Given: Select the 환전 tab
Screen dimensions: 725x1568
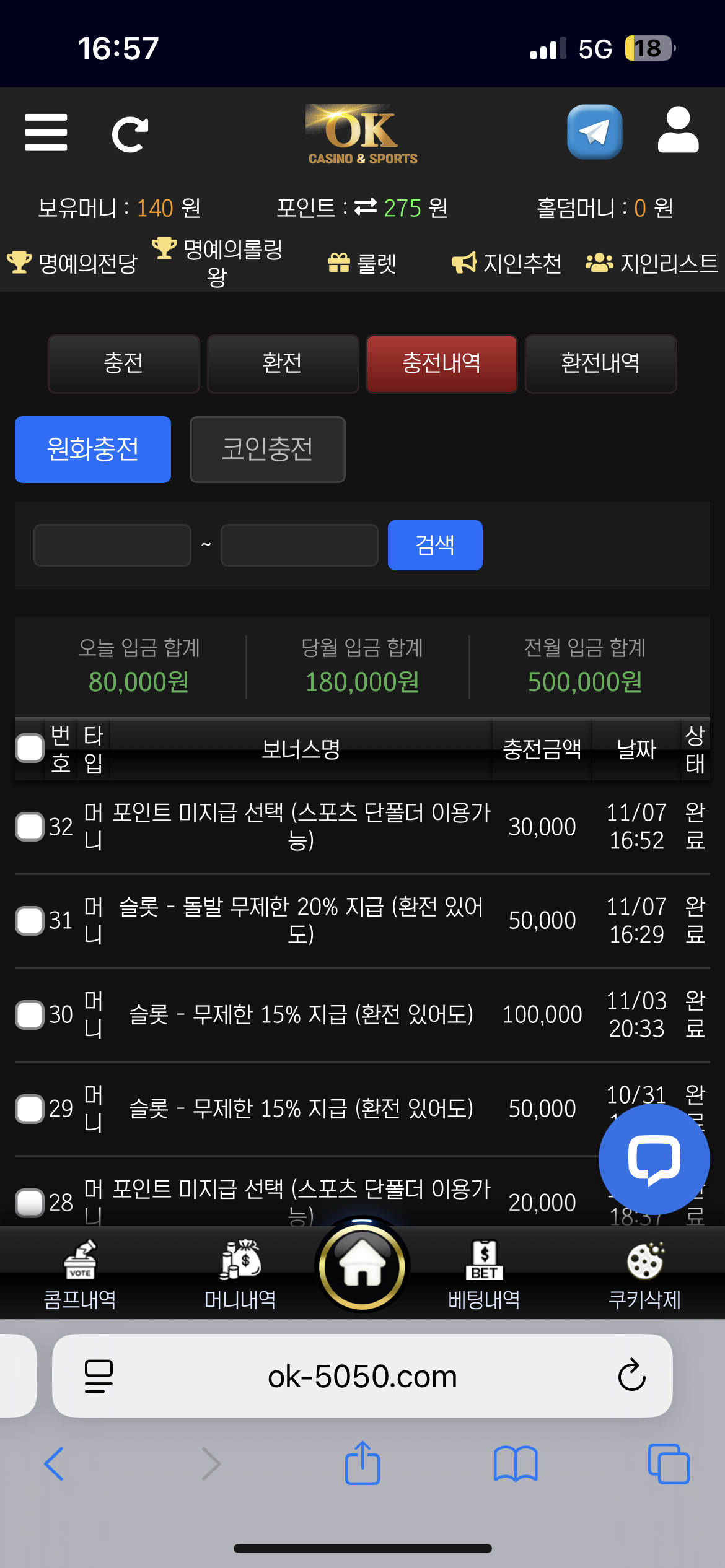Looking at the screenshot, I should tap(283, 364).
